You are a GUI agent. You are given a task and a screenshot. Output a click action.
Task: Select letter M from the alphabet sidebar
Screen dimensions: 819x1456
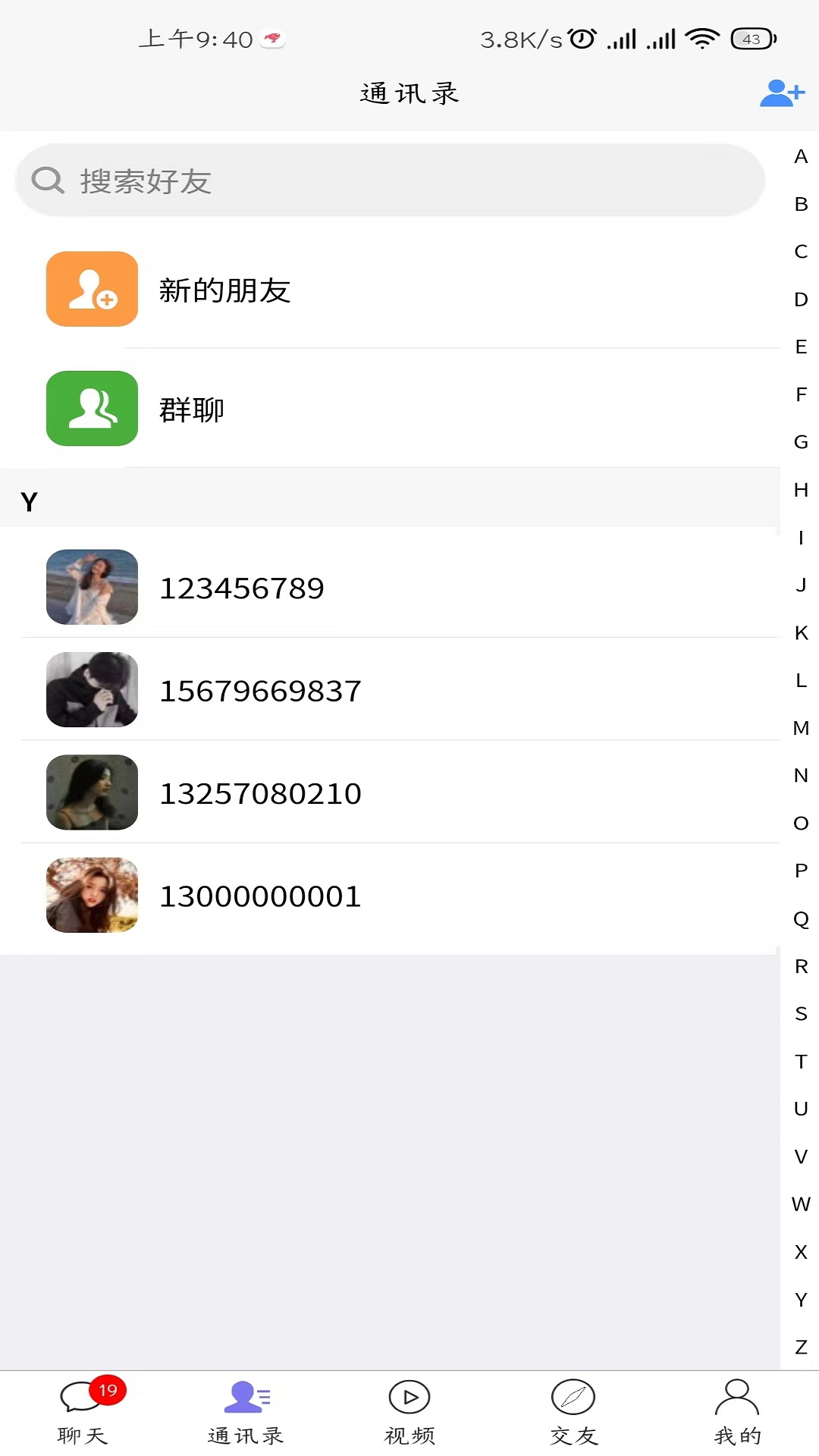799,727
